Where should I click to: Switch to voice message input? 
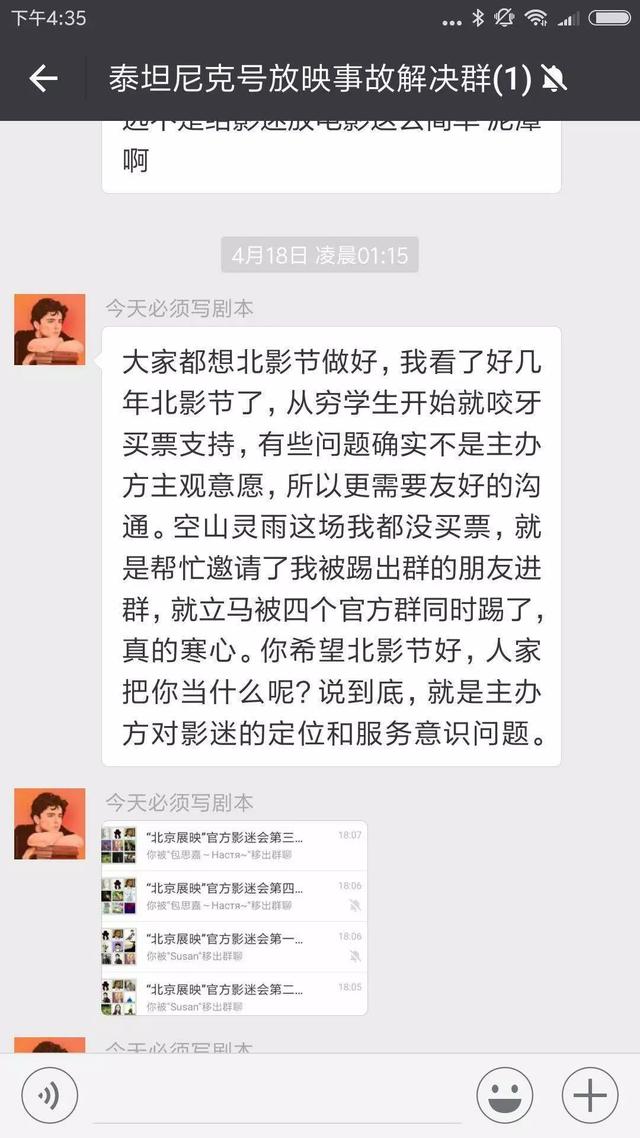49,1095
